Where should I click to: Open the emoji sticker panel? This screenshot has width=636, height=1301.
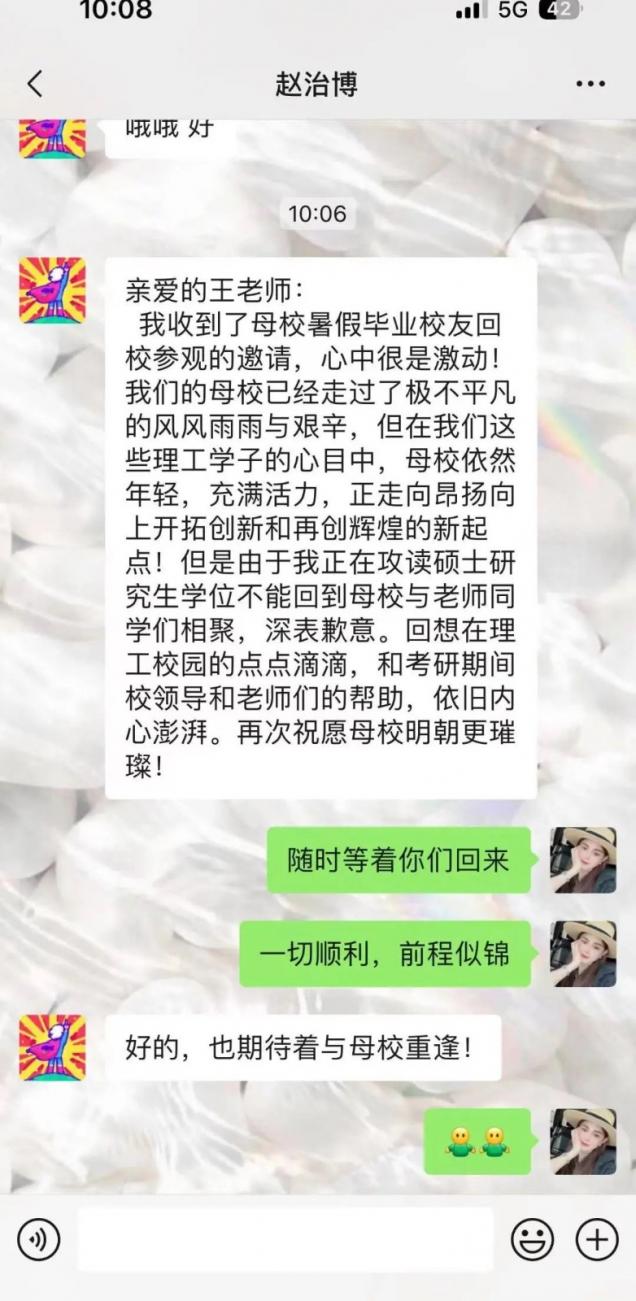click(532, 1240)
